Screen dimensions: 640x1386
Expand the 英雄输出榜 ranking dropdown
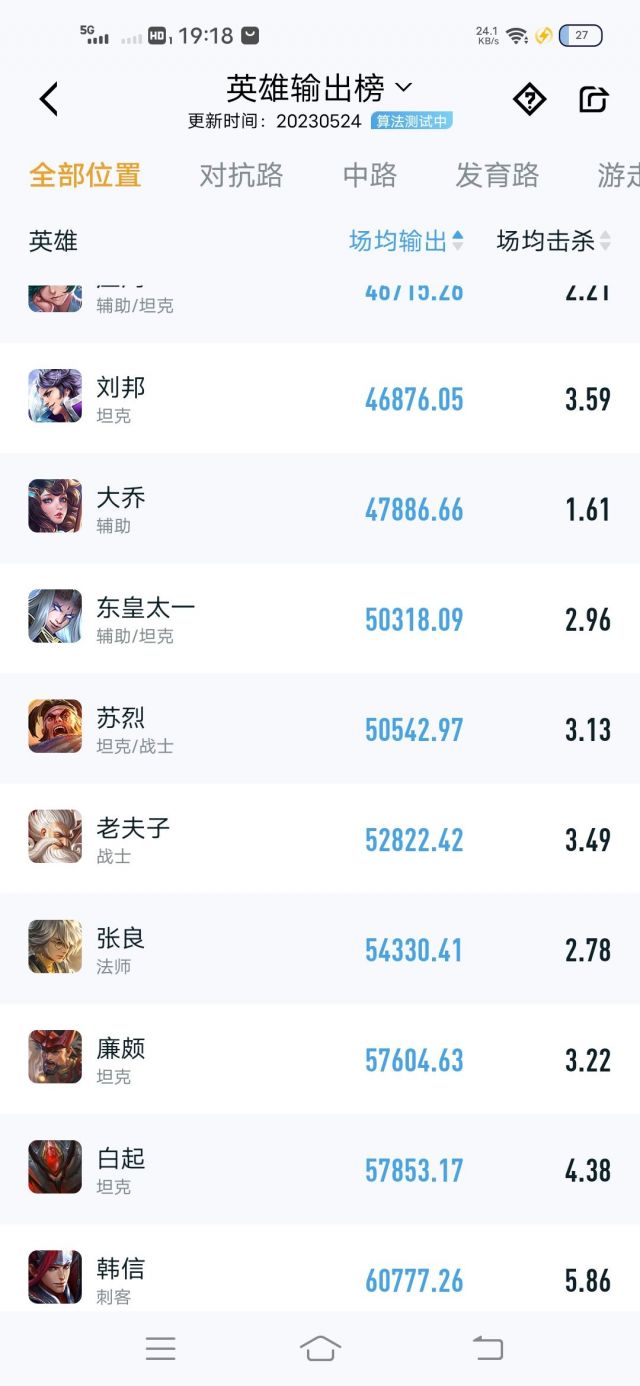[319, 89]
